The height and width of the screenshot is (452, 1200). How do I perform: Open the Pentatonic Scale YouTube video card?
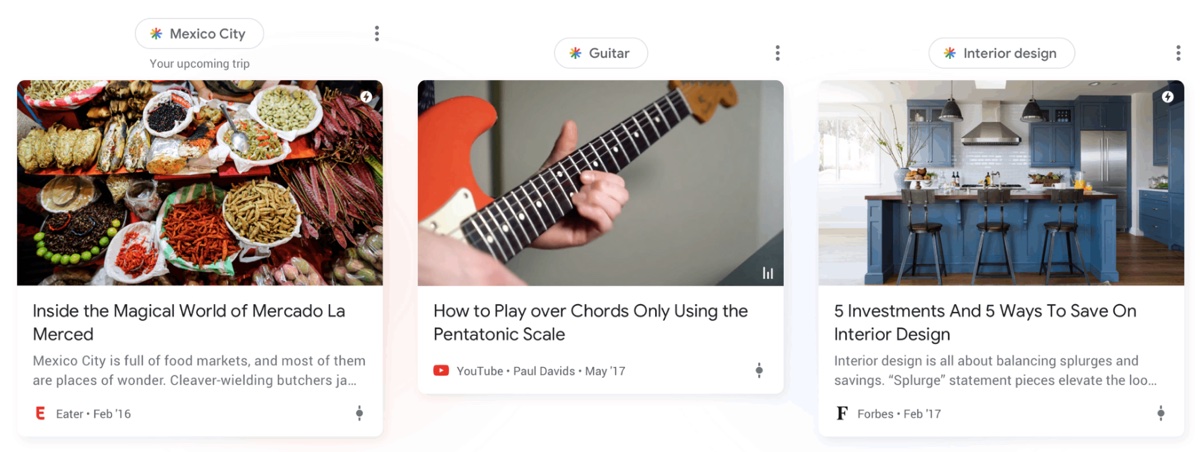tap(590, 322)
